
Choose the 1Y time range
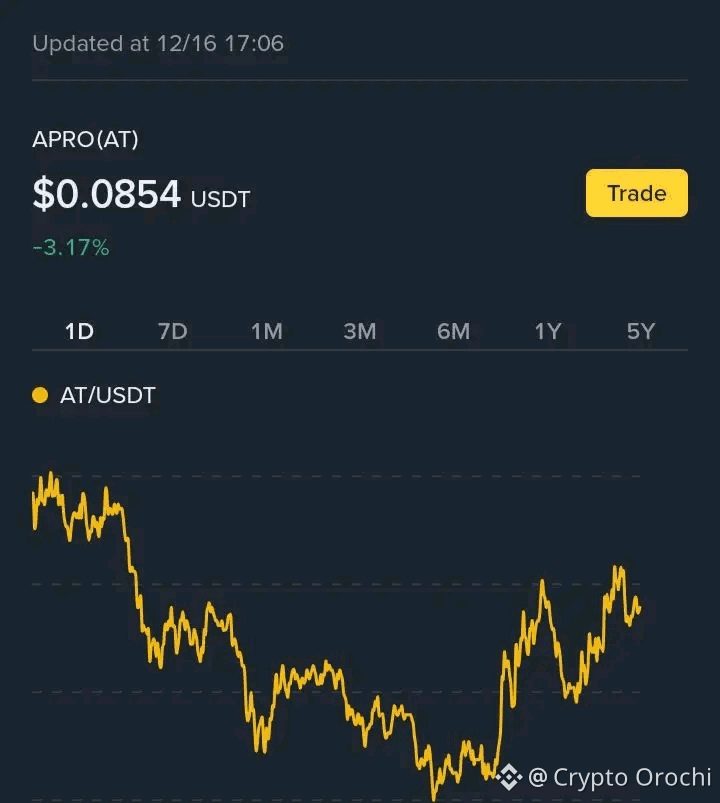(547, 331)
